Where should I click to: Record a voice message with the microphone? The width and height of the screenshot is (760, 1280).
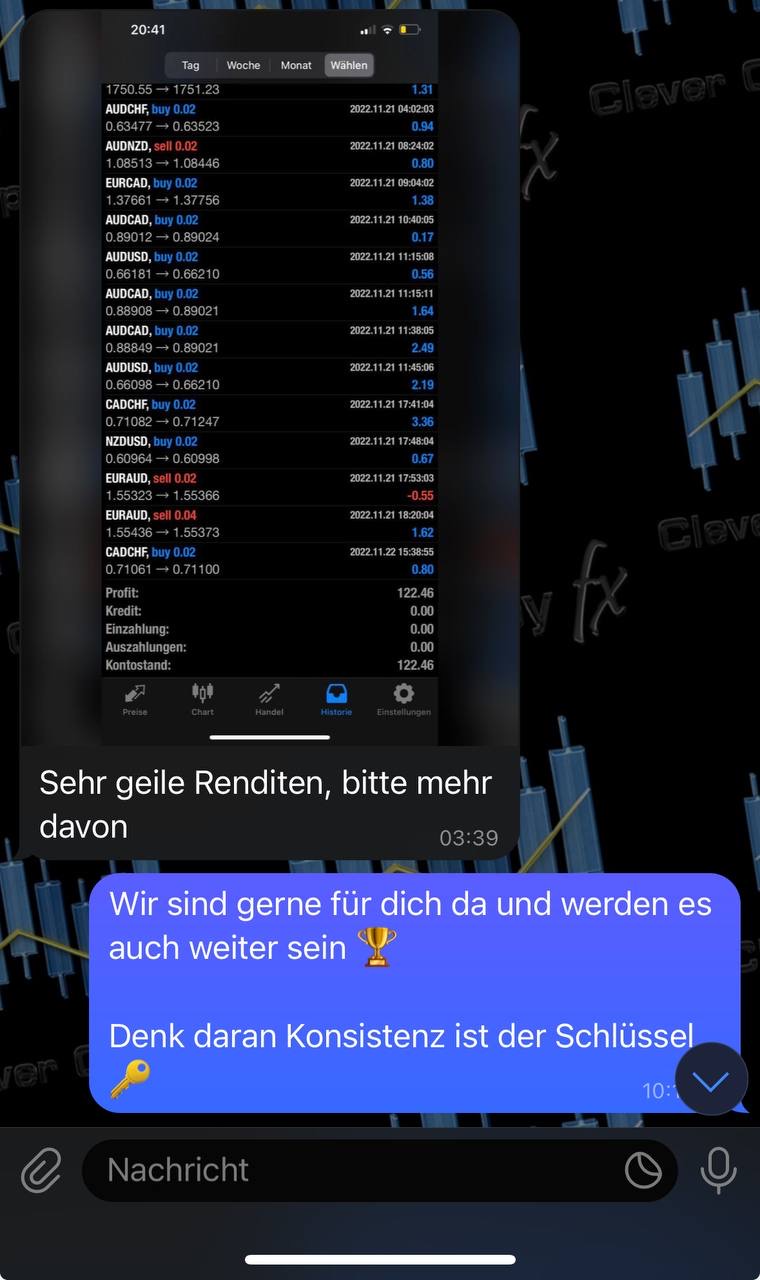coord(718,1170)
